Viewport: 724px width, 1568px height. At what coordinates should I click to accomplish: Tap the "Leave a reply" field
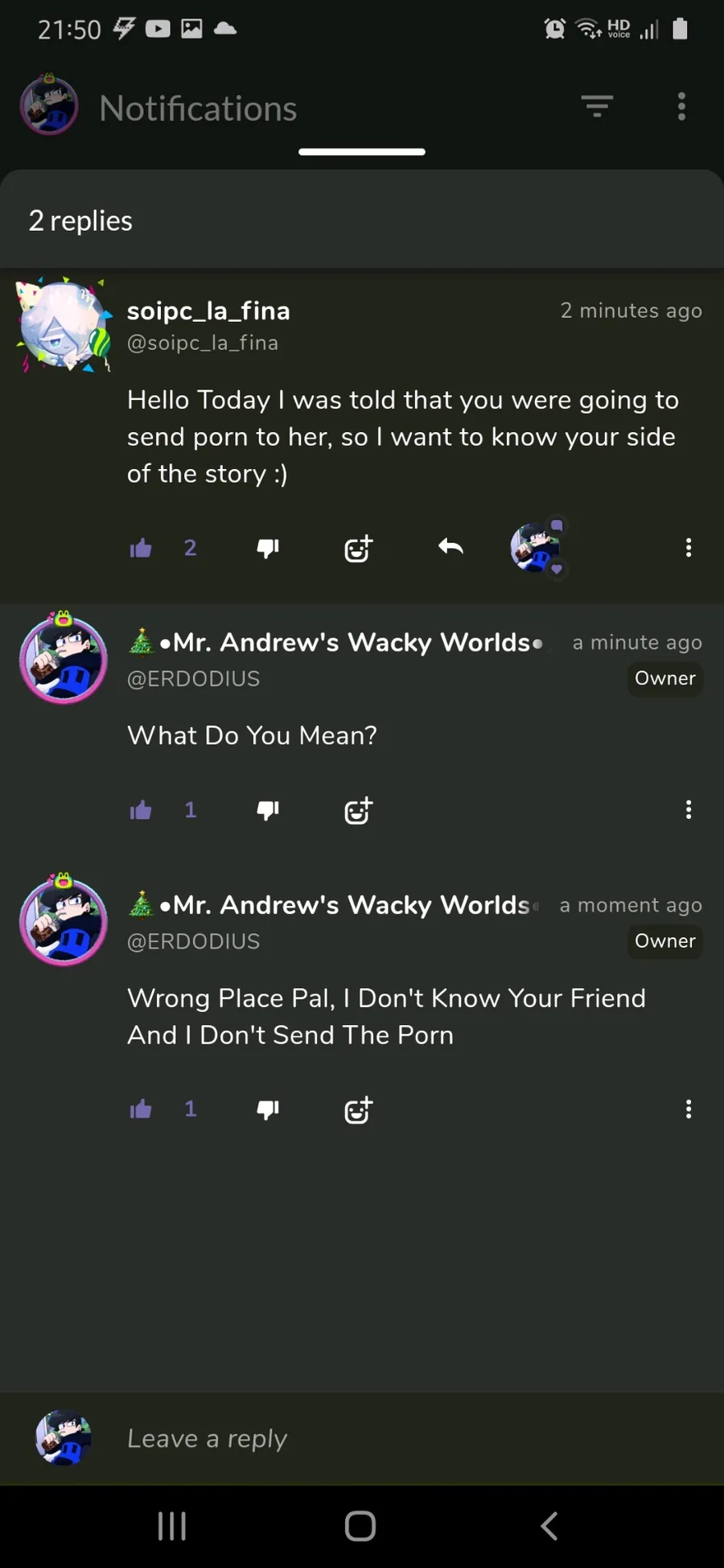(x=362, y=1438)
